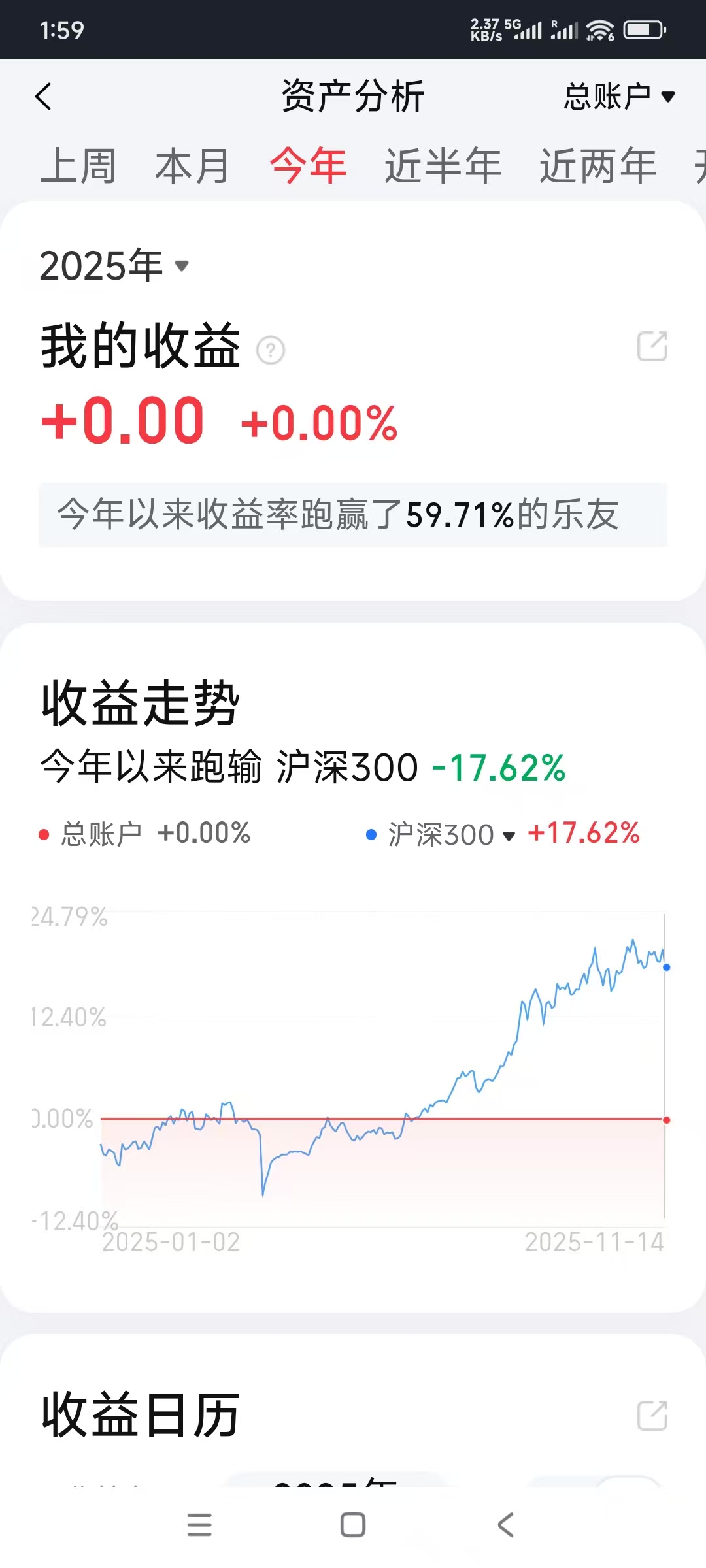Share the 收益日历 section
The height and width of the screenshot is (1568, 706).
click(652, 1416)
